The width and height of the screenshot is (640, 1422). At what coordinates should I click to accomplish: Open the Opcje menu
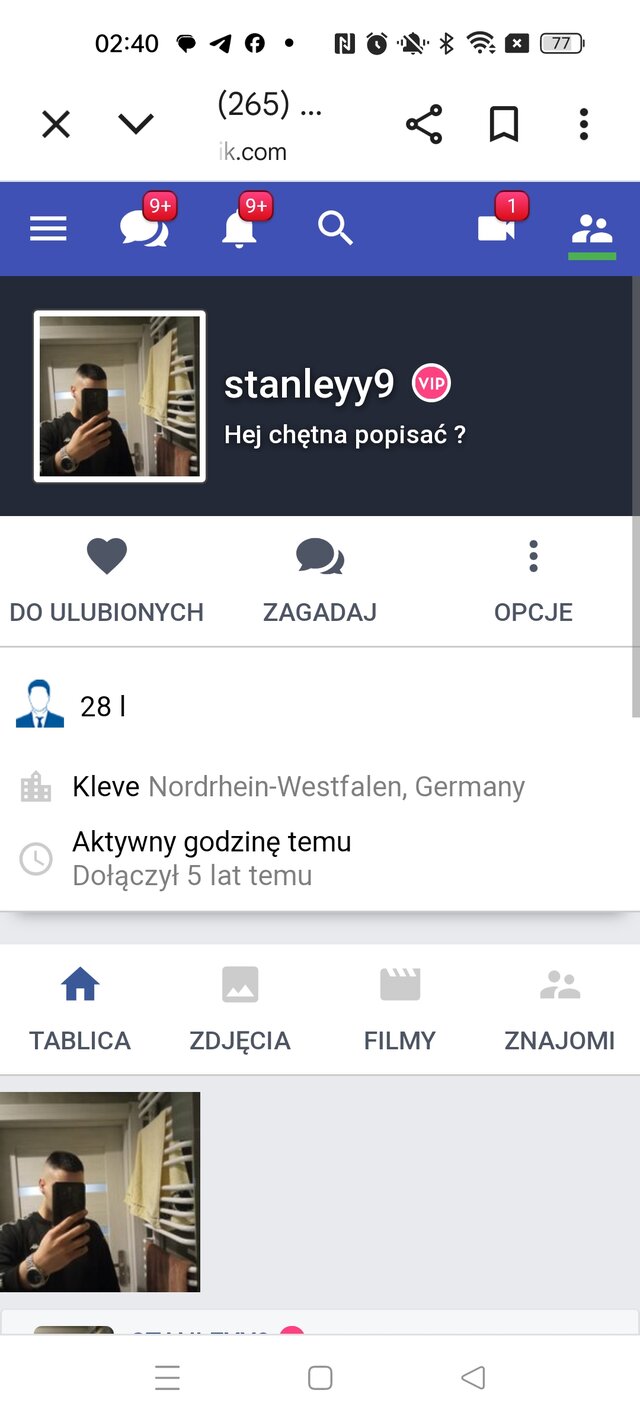click(533, 581)
